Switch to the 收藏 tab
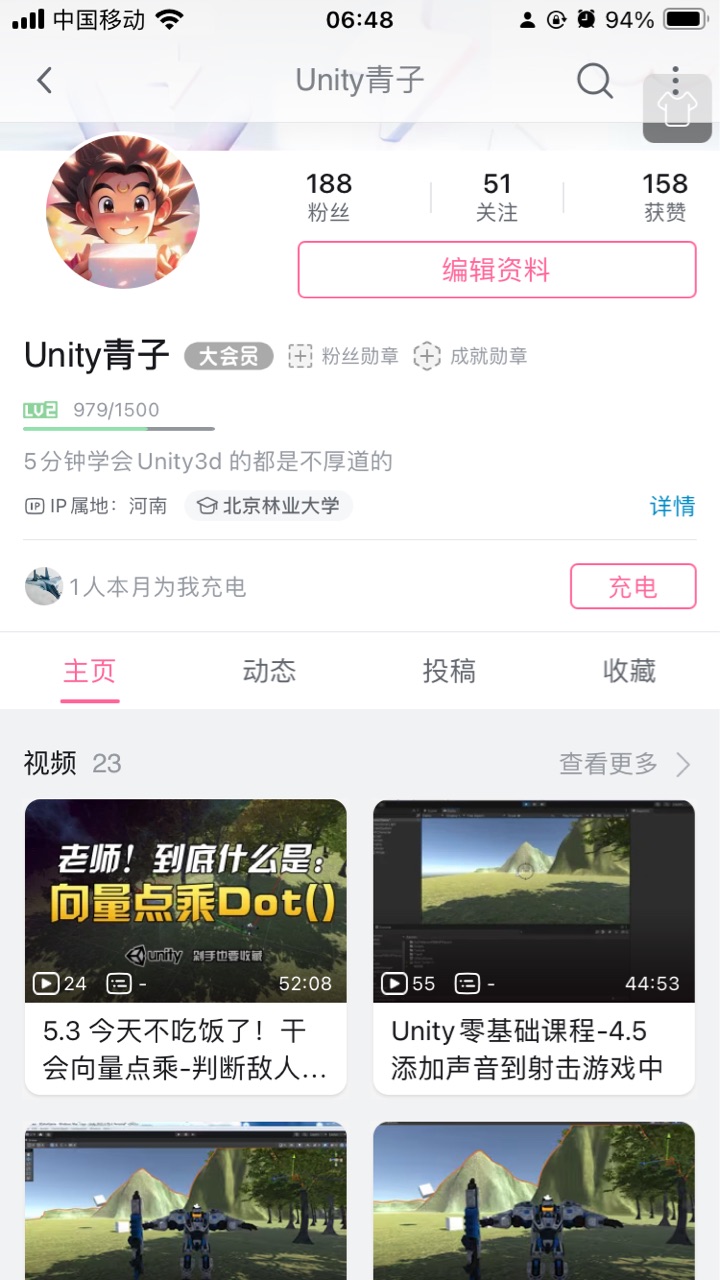720x1280 pixels. [629, 671]
